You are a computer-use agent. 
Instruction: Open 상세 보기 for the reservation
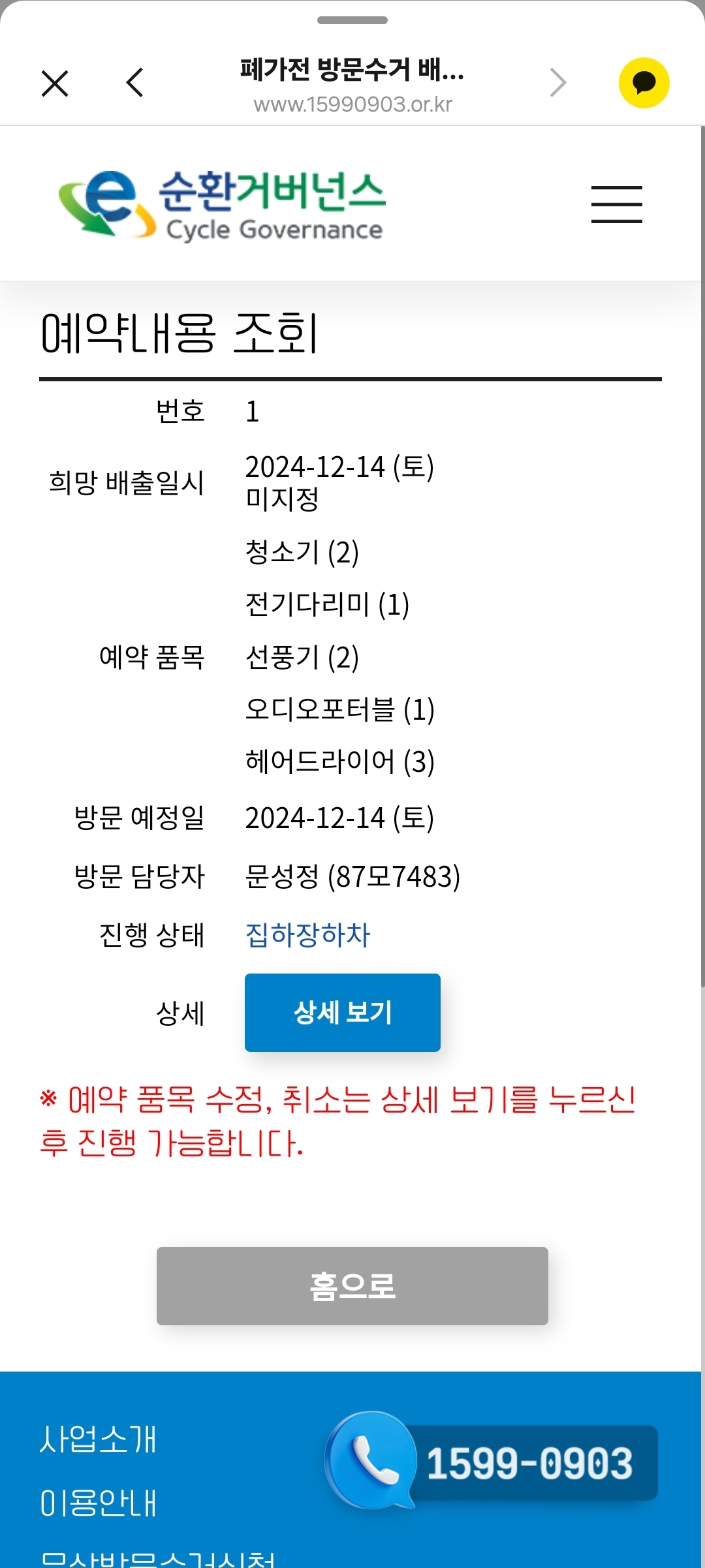pos(342,1012)
